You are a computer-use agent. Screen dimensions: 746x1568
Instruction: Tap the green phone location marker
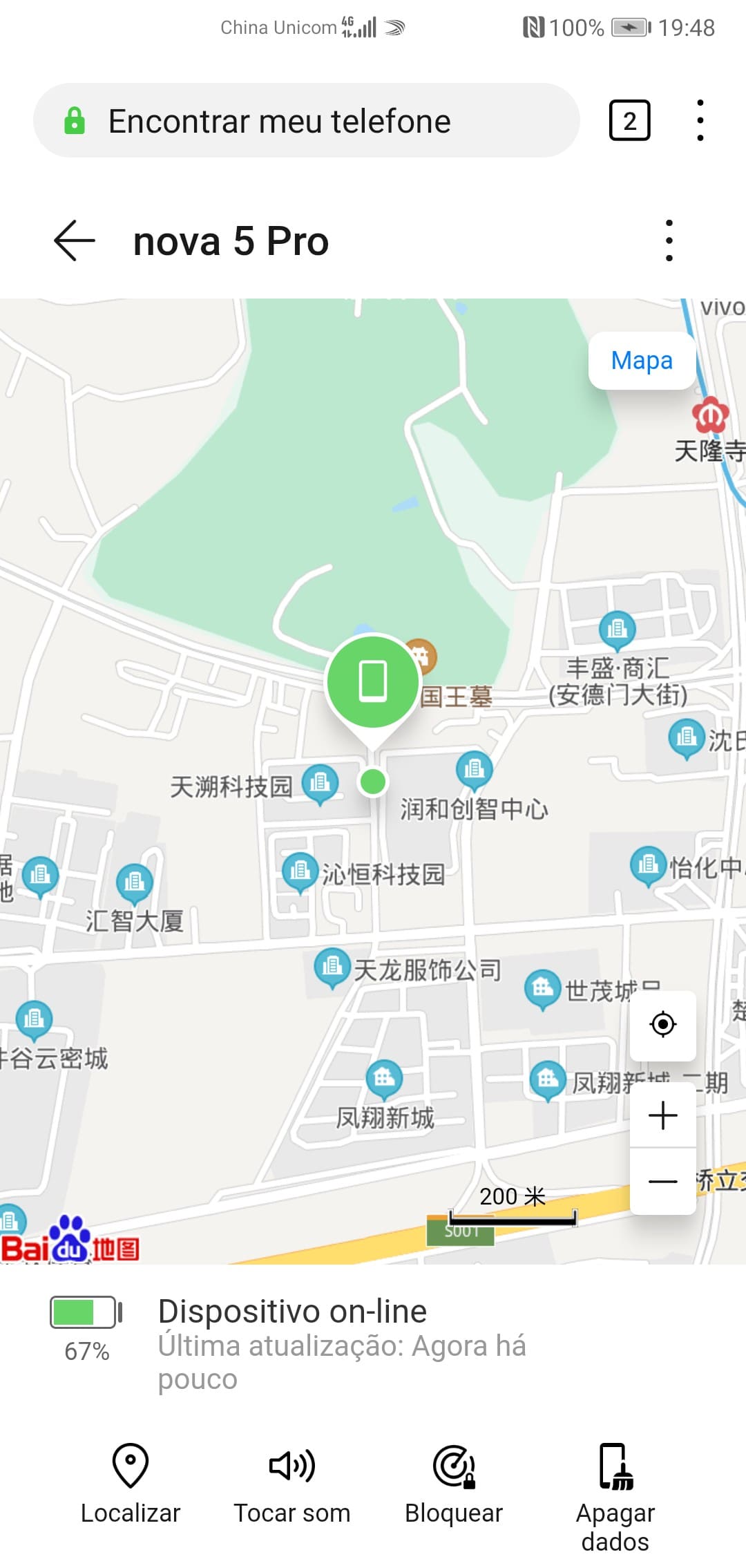(373, 681)
